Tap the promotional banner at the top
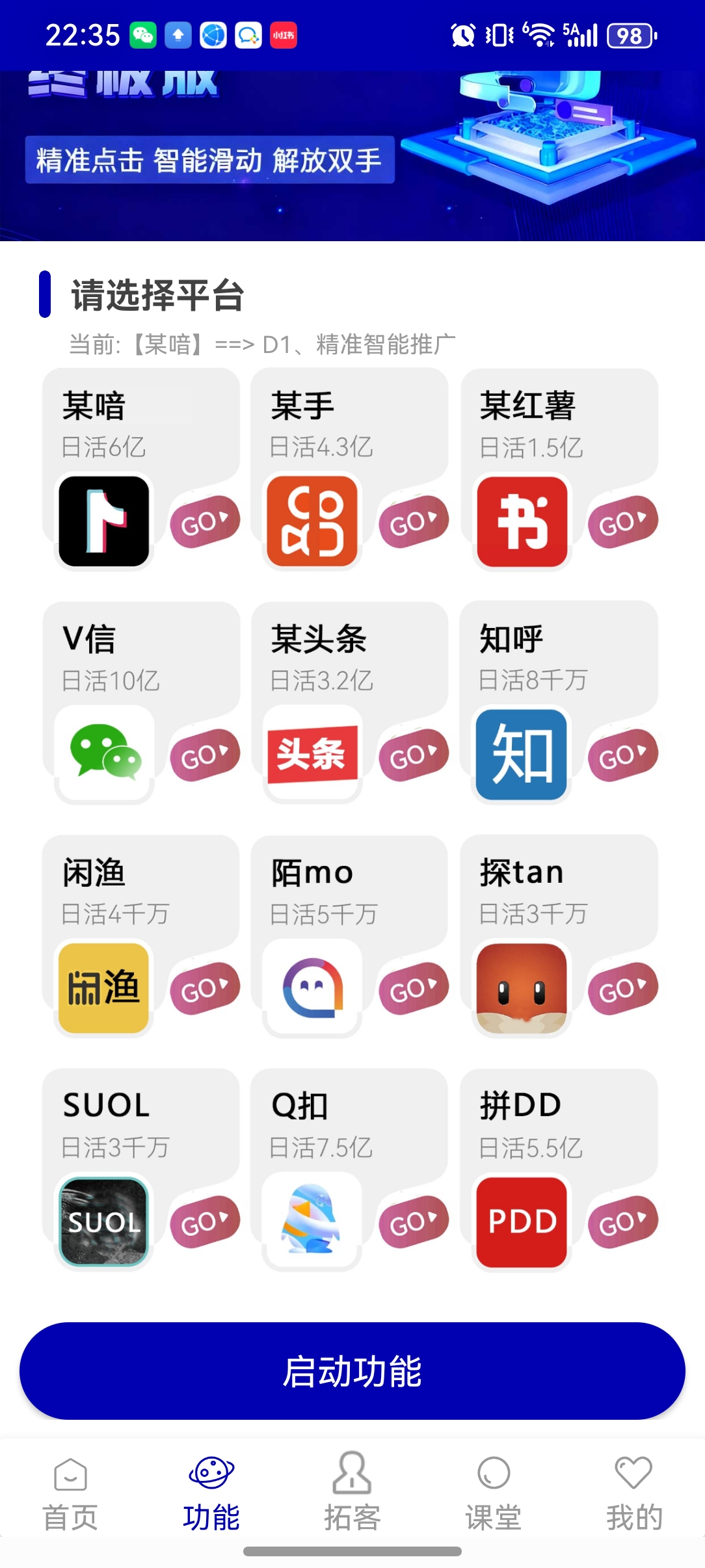This screenshot has width=705, height=1568. coord(352,150)
